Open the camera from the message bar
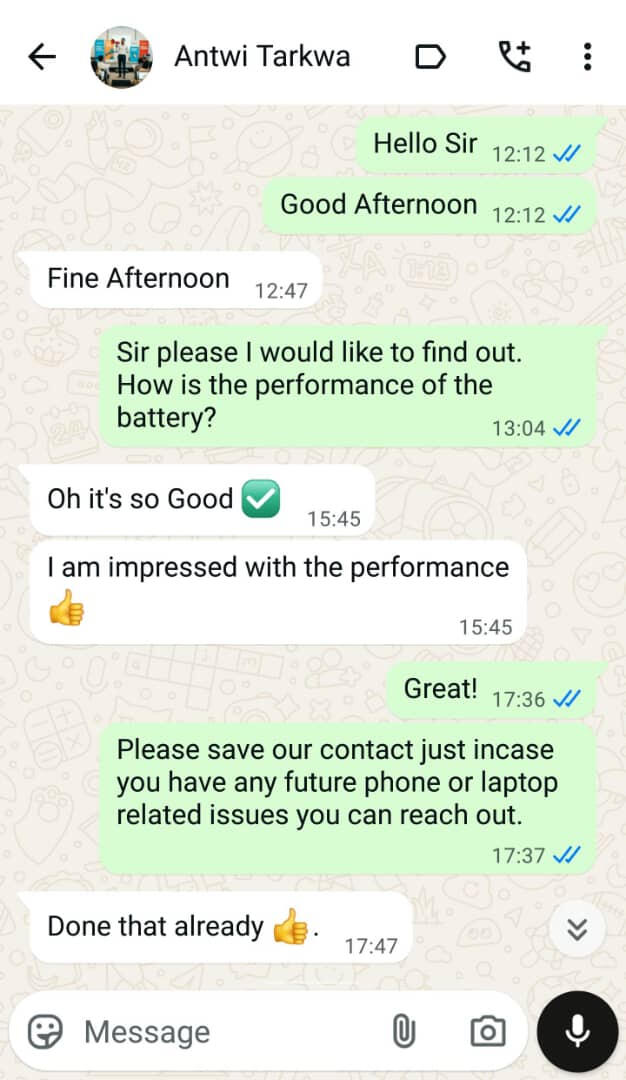 [x=487, y=1031]
